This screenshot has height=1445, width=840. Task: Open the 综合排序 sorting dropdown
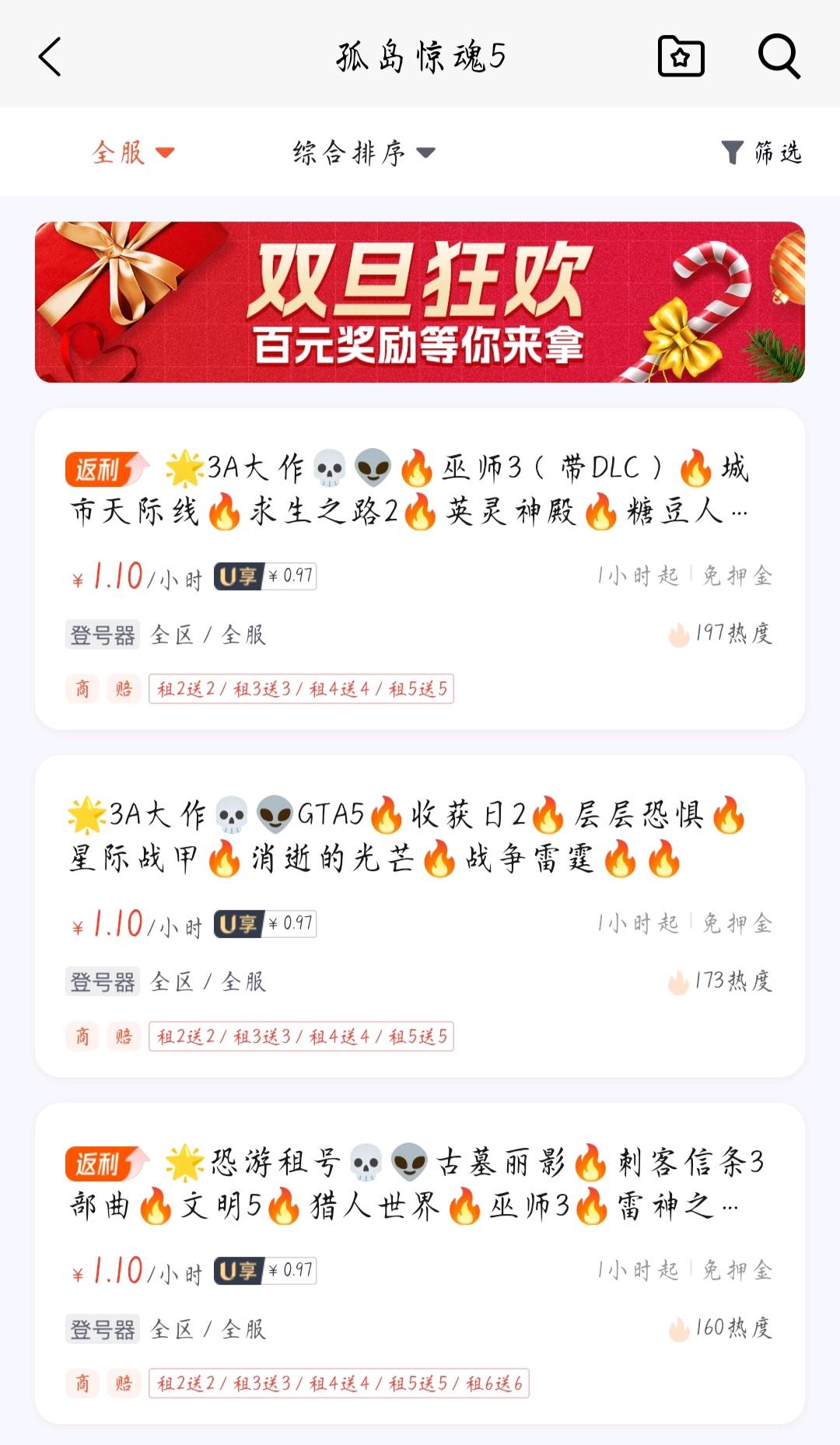[x=364, y=152]
